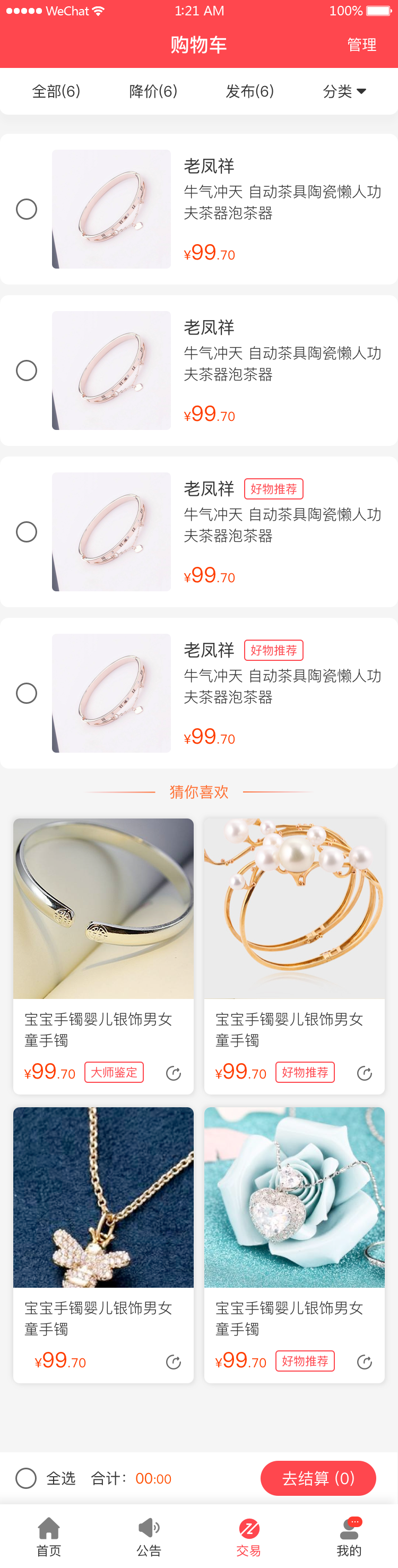Tap the circular arrow icon on the bee necklace card

(174, 1362)
